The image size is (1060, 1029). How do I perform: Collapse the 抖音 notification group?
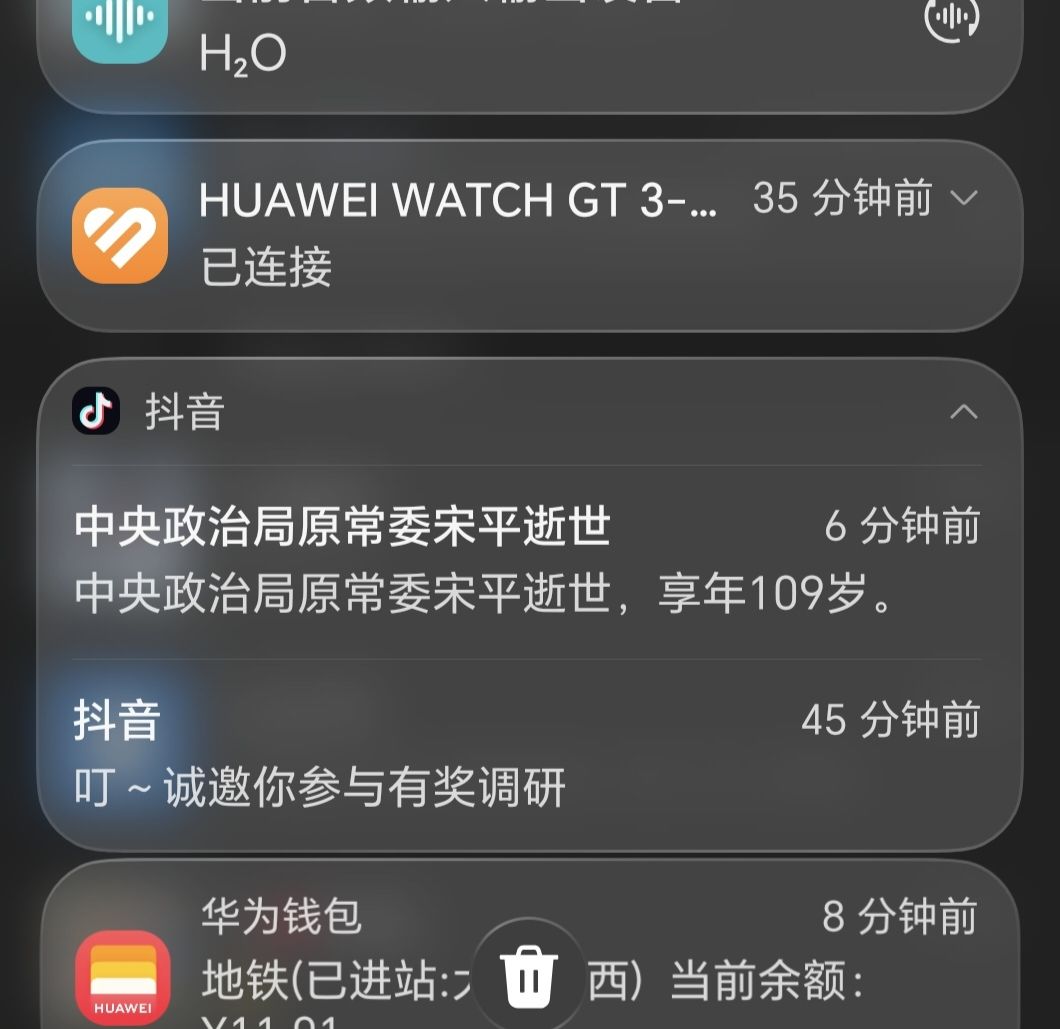(x=963, y=412)
